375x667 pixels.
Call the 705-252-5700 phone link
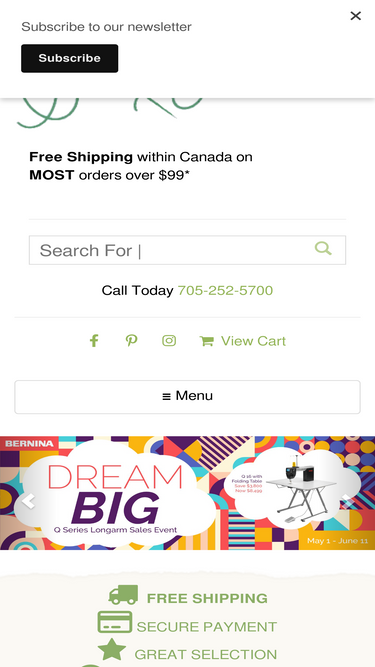click(x=225, y=291)
